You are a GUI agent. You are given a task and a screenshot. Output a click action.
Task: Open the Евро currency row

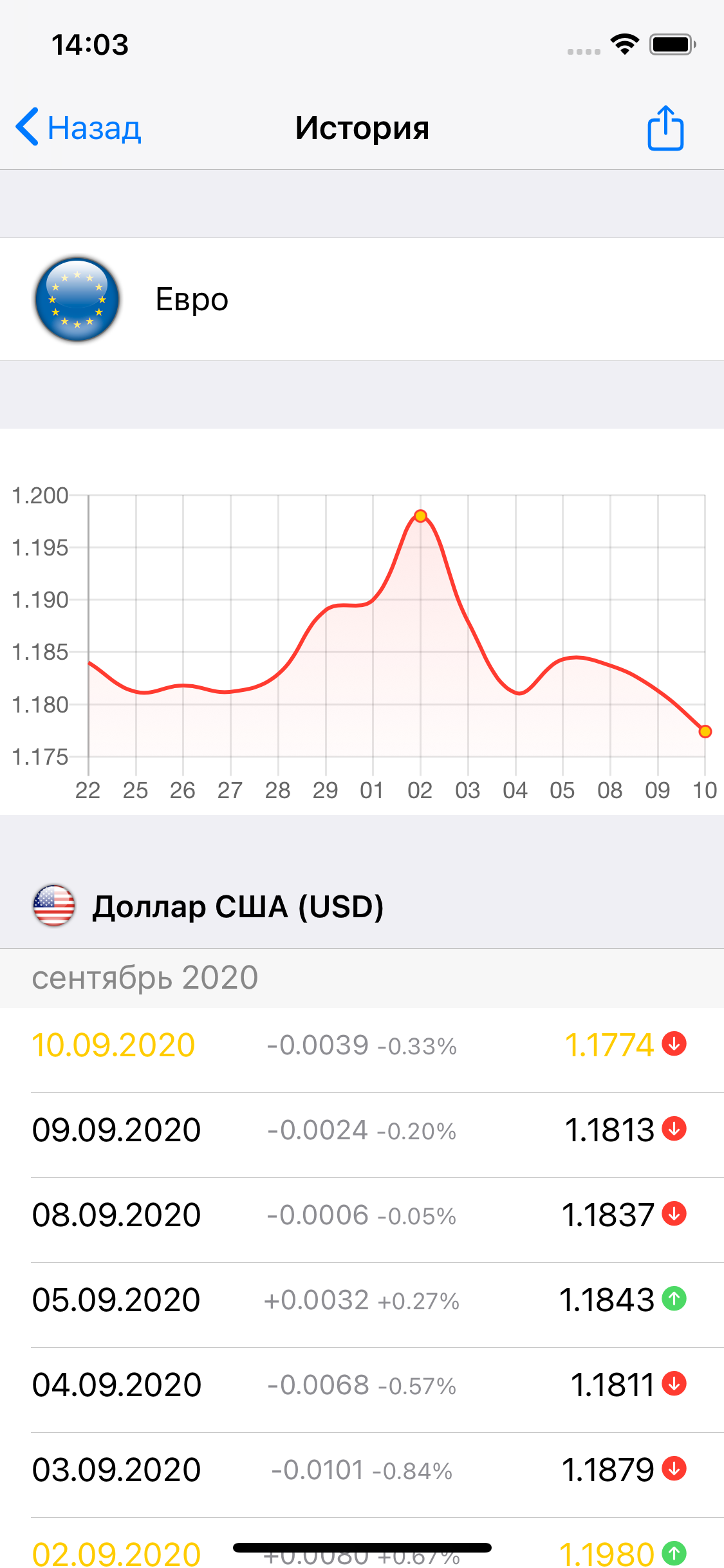(362, 299)
